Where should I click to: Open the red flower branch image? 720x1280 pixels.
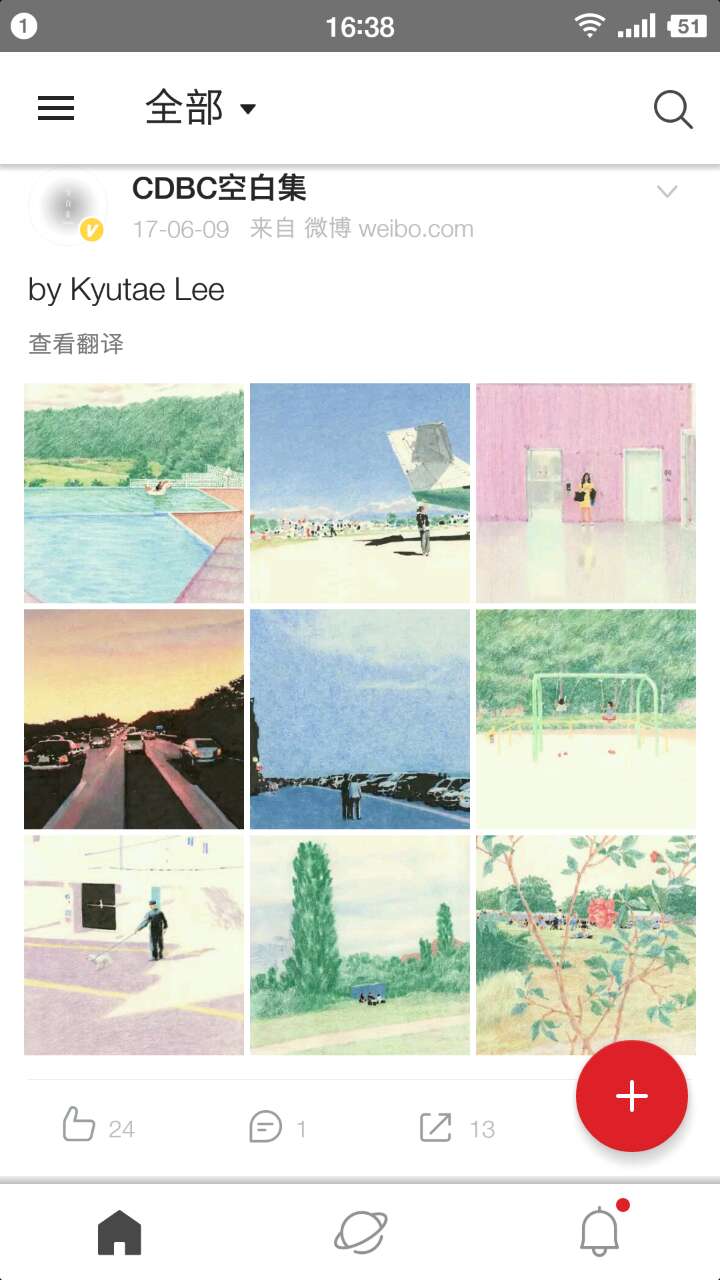[x=586, y=945]
